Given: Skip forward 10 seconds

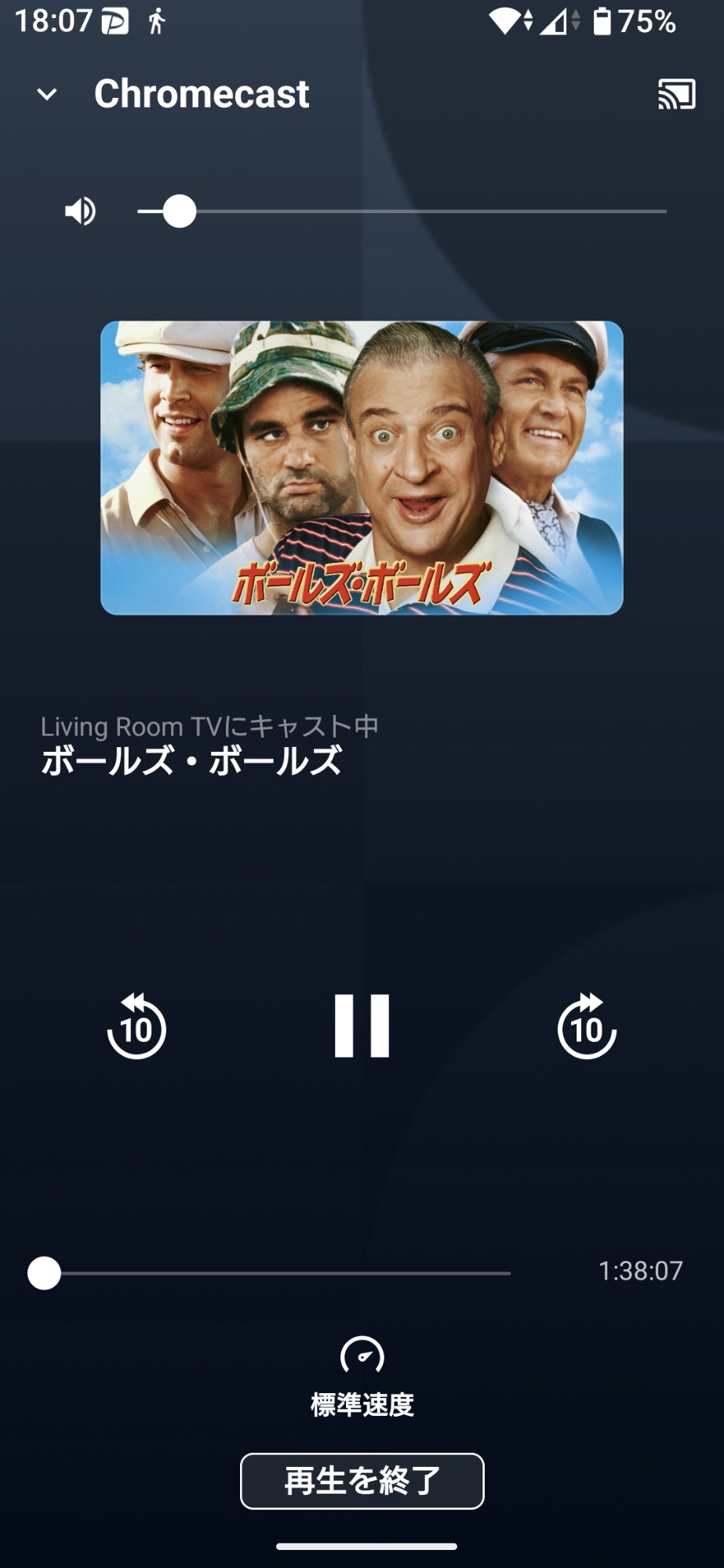Looking at the screenshot, I should [x=587, y=1026].
